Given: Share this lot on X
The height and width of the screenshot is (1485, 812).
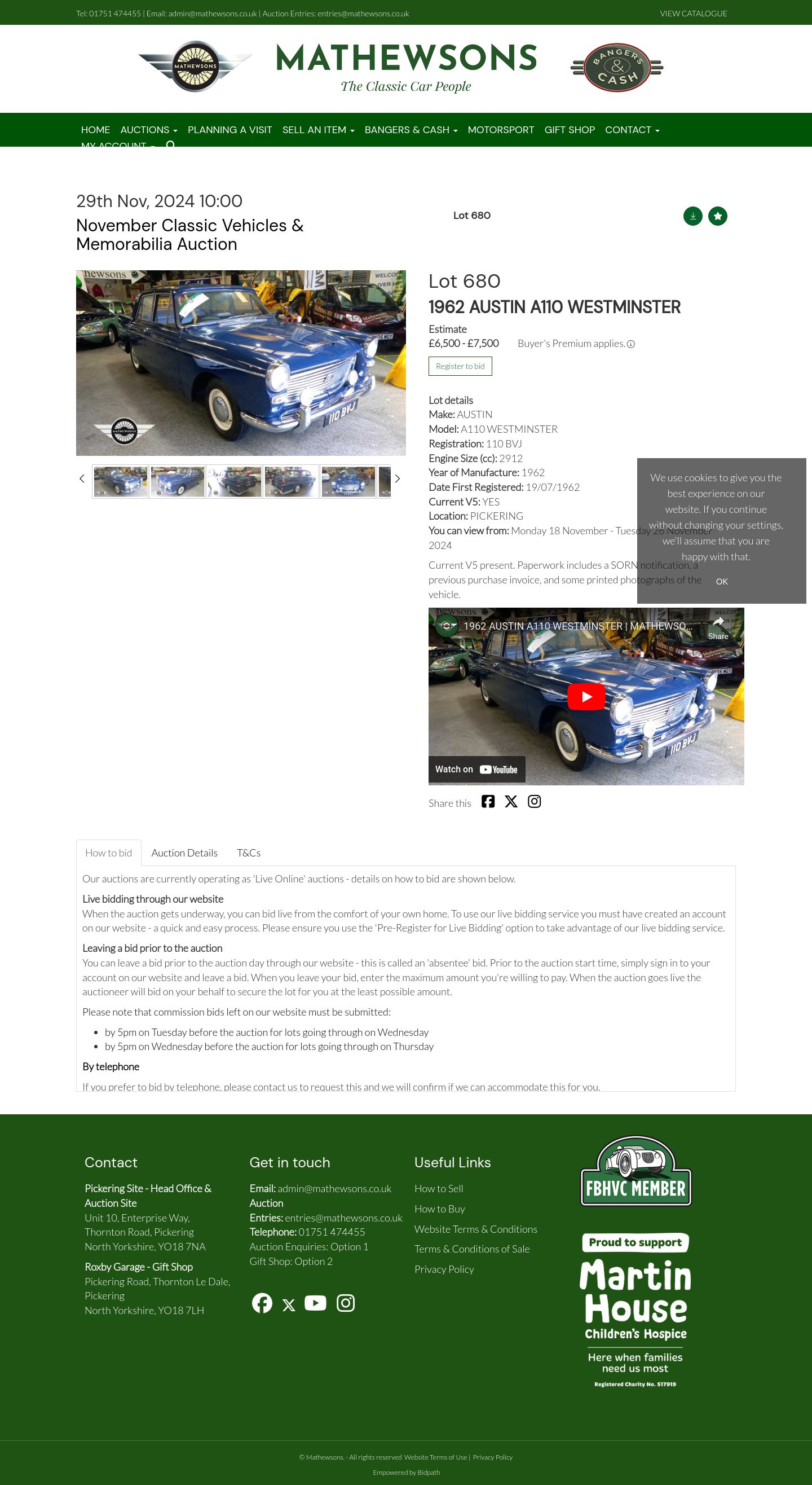Looking at the screenshot, I should [x=510, y=801].
